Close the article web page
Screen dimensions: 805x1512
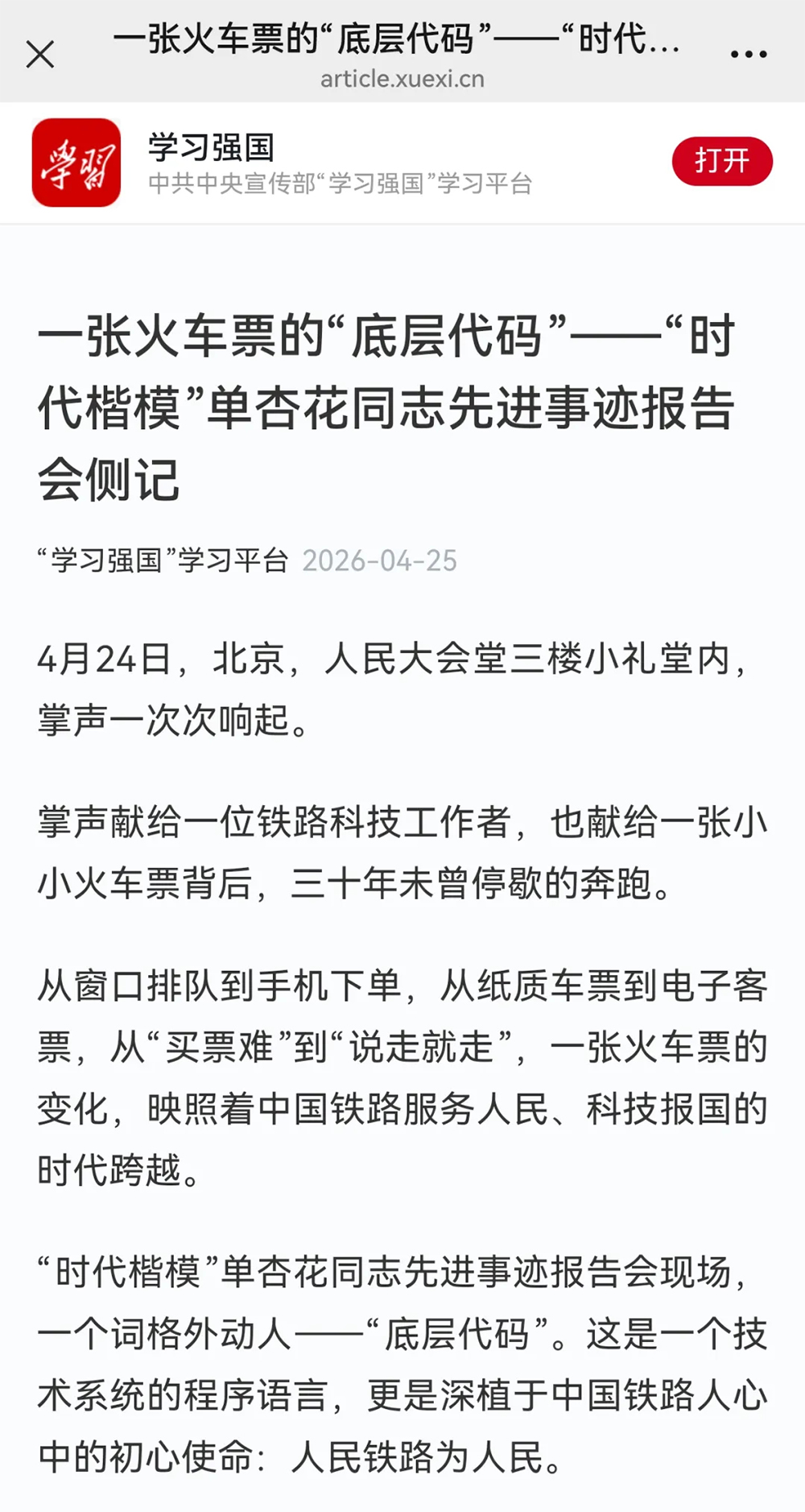(40, 55)
